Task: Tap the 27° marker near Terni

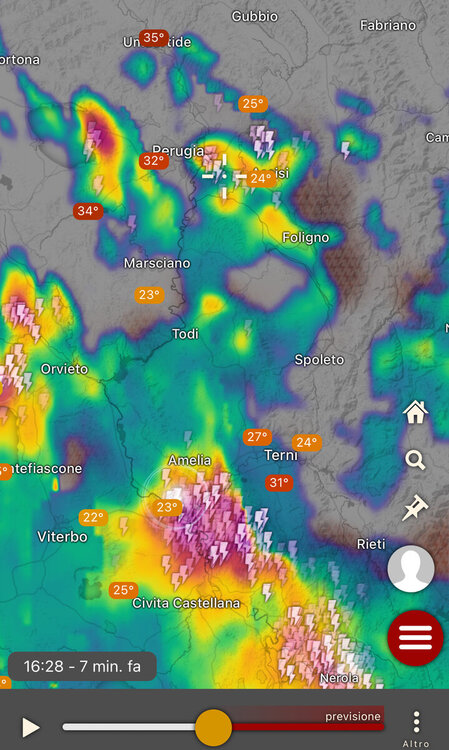Action: (257, 437)
